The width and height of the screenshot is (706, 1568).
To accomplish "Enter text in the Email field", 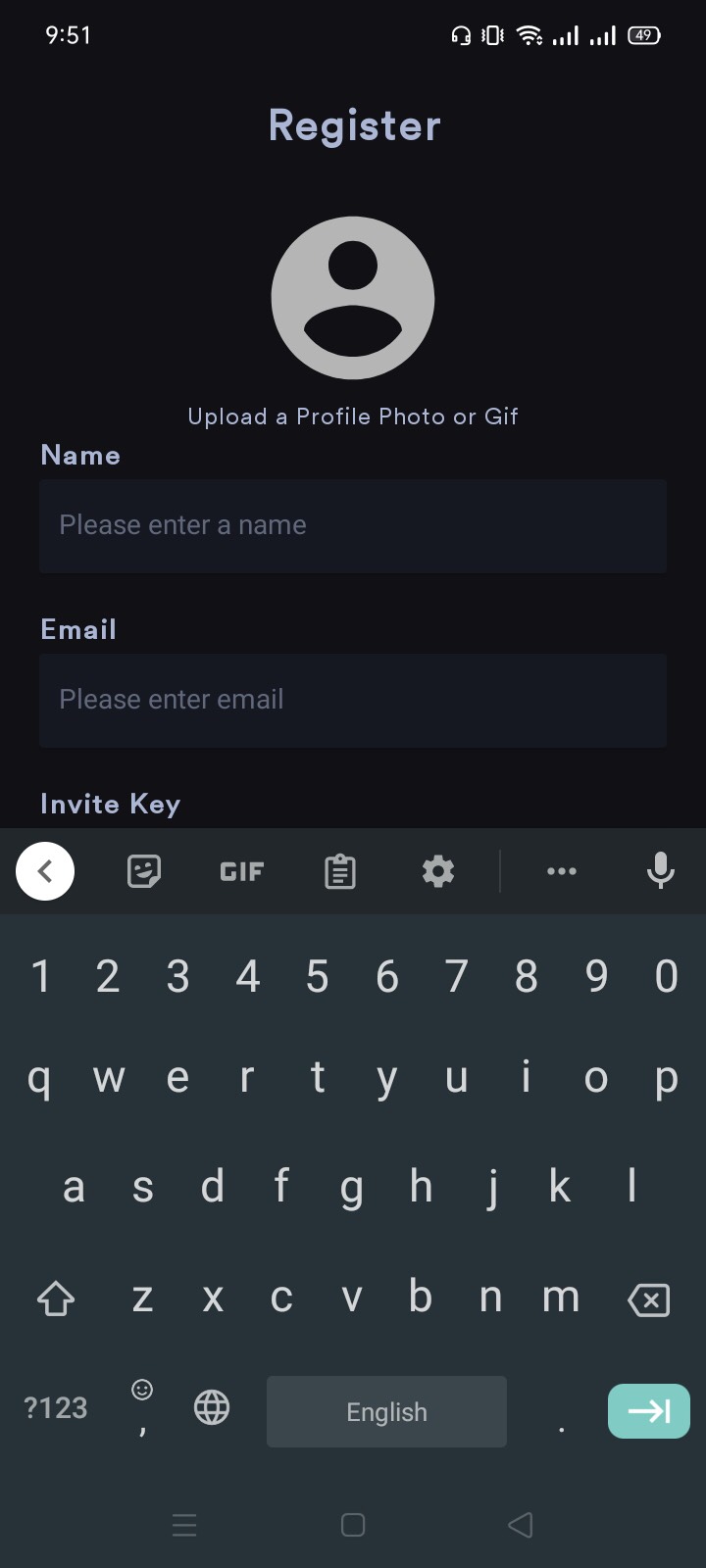I will click(x=353, y=701).
